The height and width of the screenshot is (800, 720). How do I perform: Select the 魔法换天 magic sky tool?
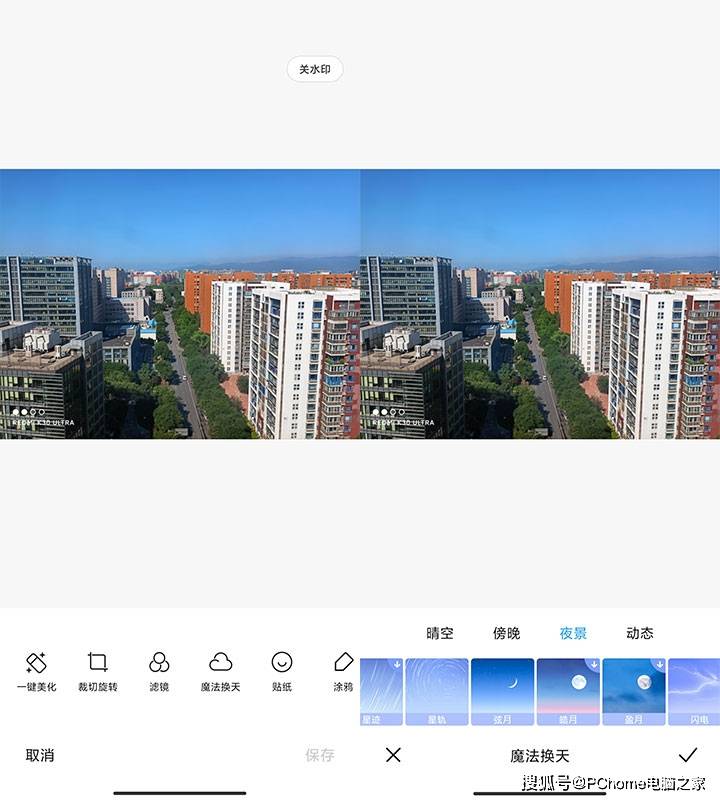tap(222, 668)
